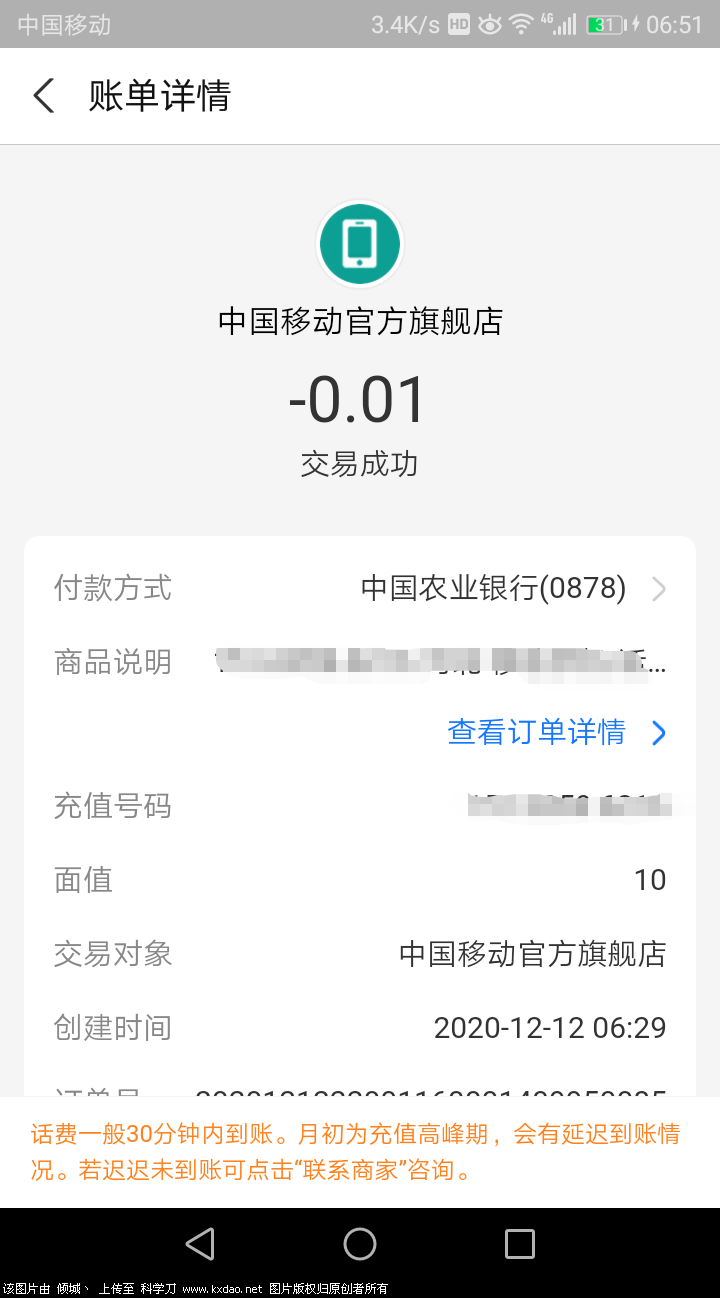Go to the system home screen
Screen dimensions: 720x1298
[x=360, y=1244]
